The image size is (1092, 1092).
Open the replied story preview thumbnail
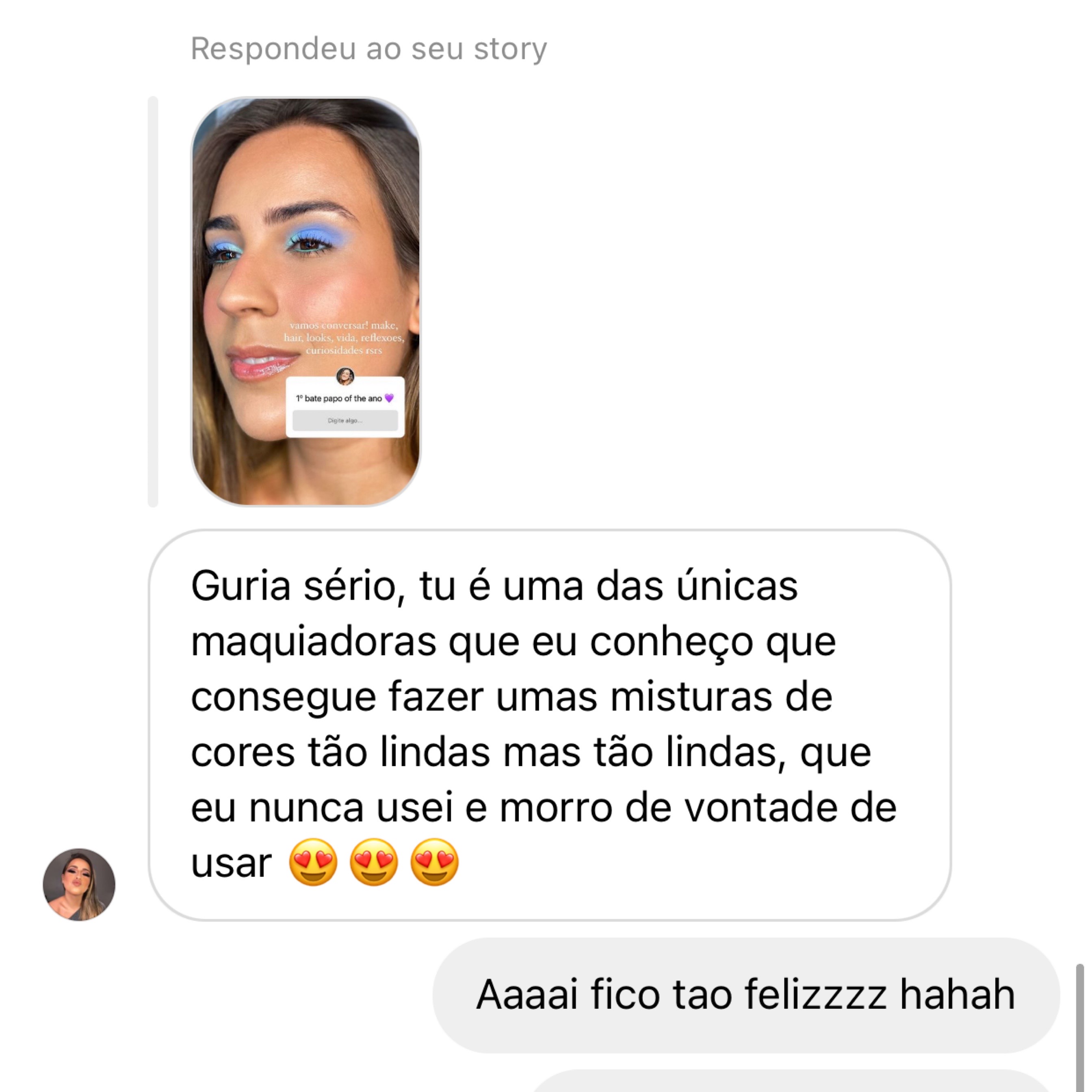(x=306, y=301)
